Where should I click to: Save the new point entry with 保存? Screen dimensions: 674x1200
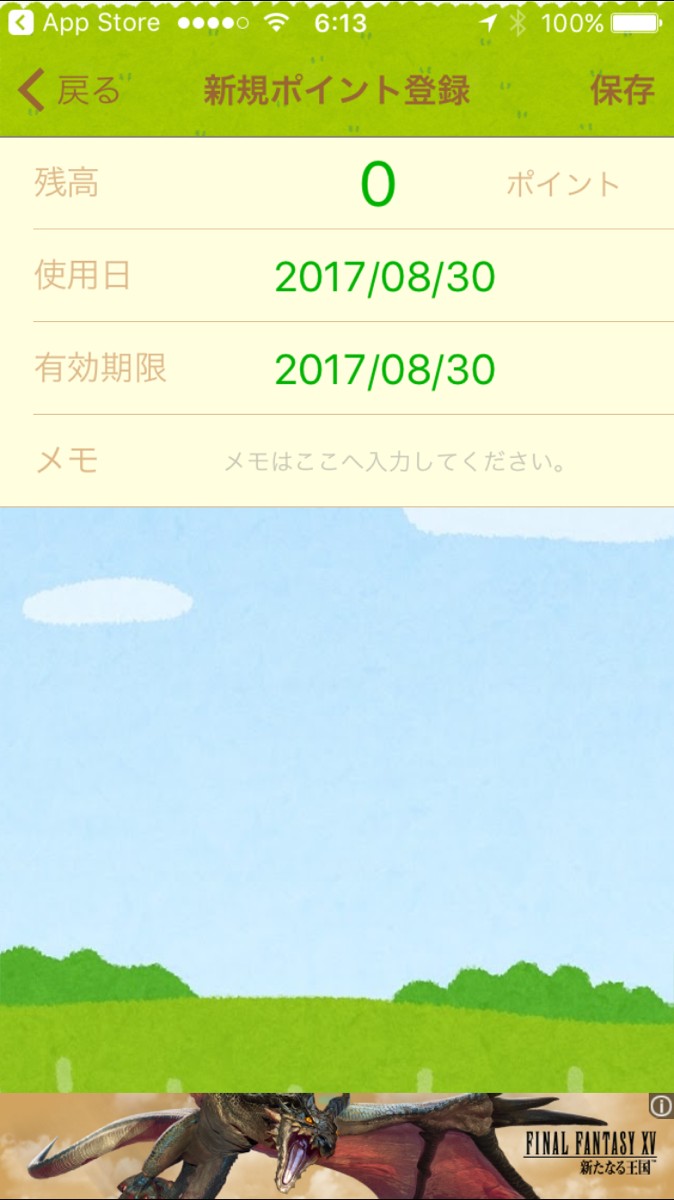(x=621, y=91)
